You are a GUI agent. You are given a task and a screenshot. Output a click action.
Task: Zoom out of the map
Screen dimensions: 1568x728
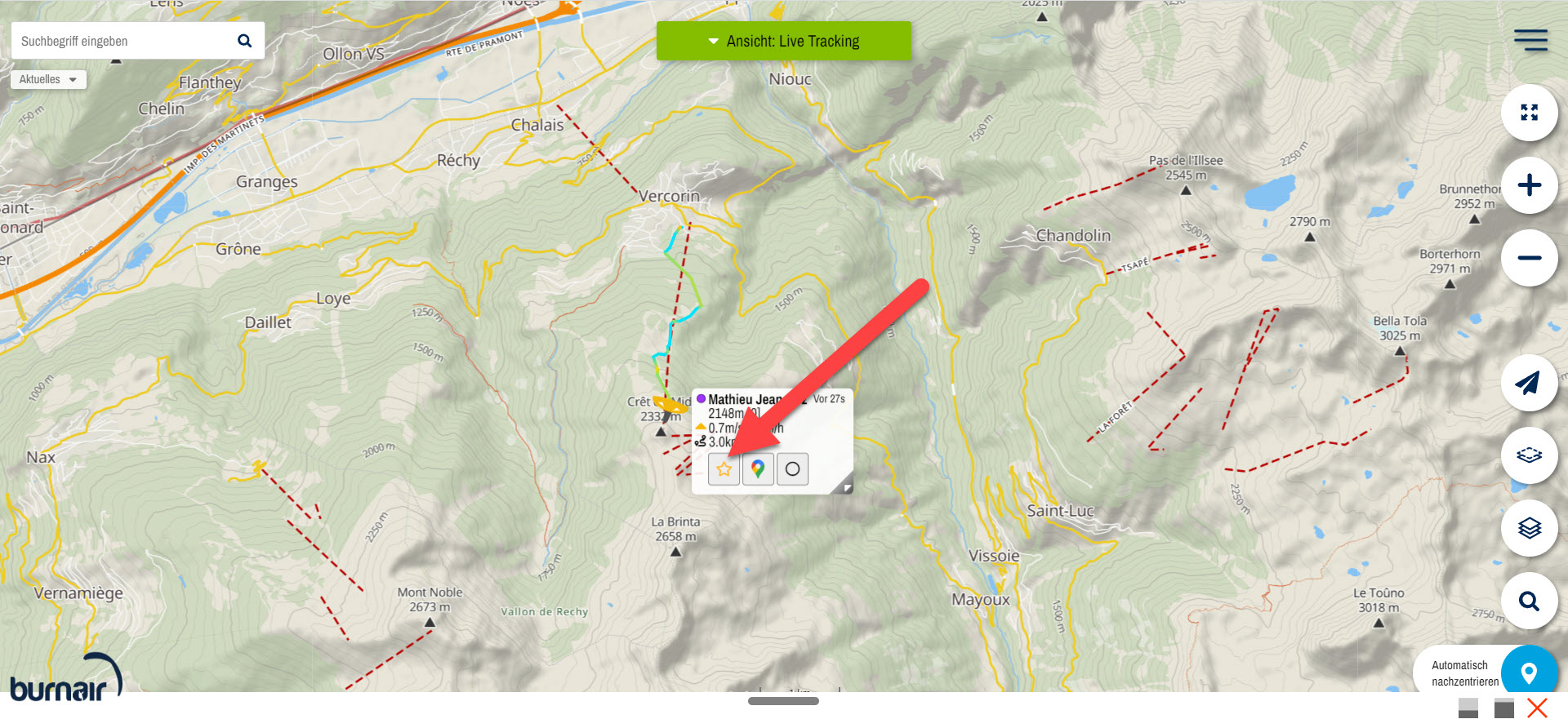[x=1529, y=258]
